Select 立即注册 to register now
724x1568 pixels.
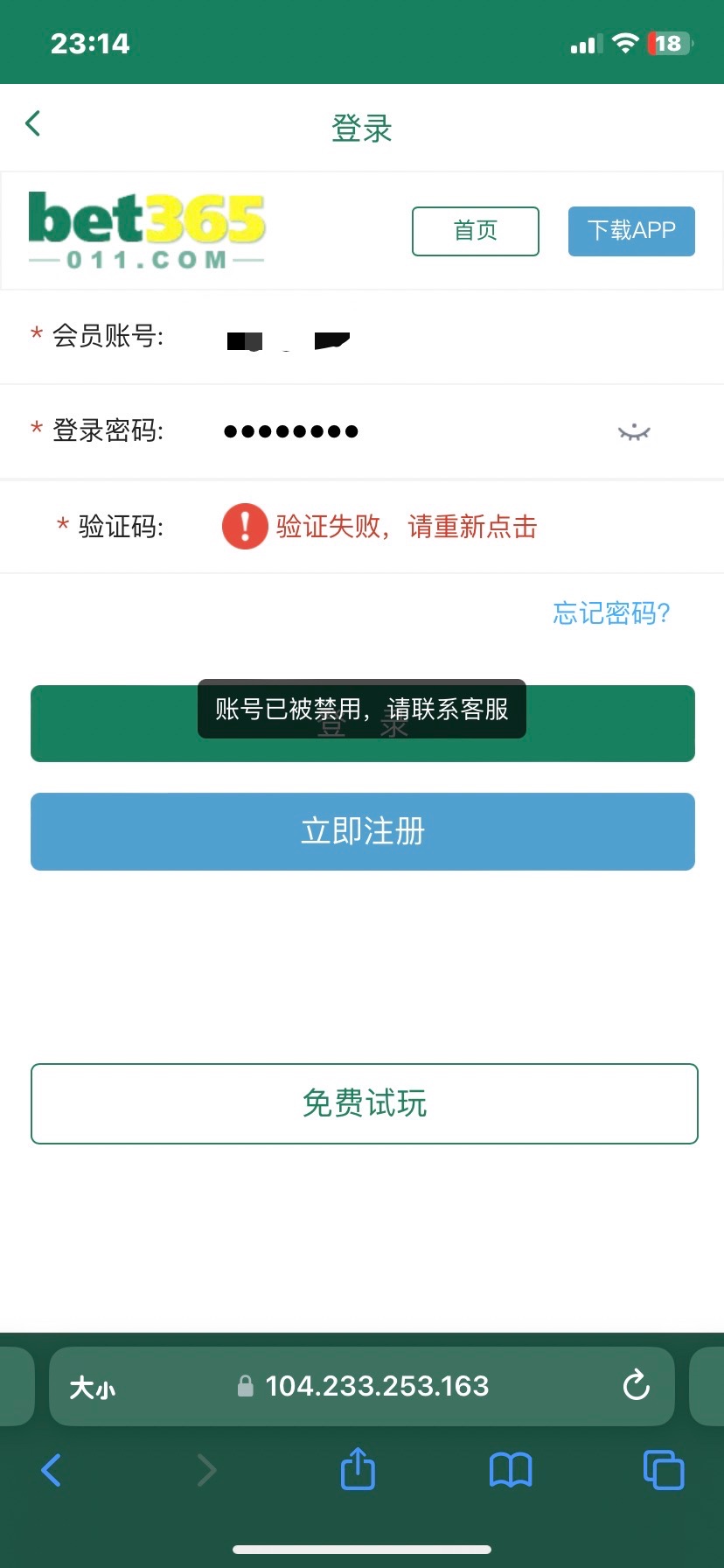pyautogui.click(x=362, y=831)
